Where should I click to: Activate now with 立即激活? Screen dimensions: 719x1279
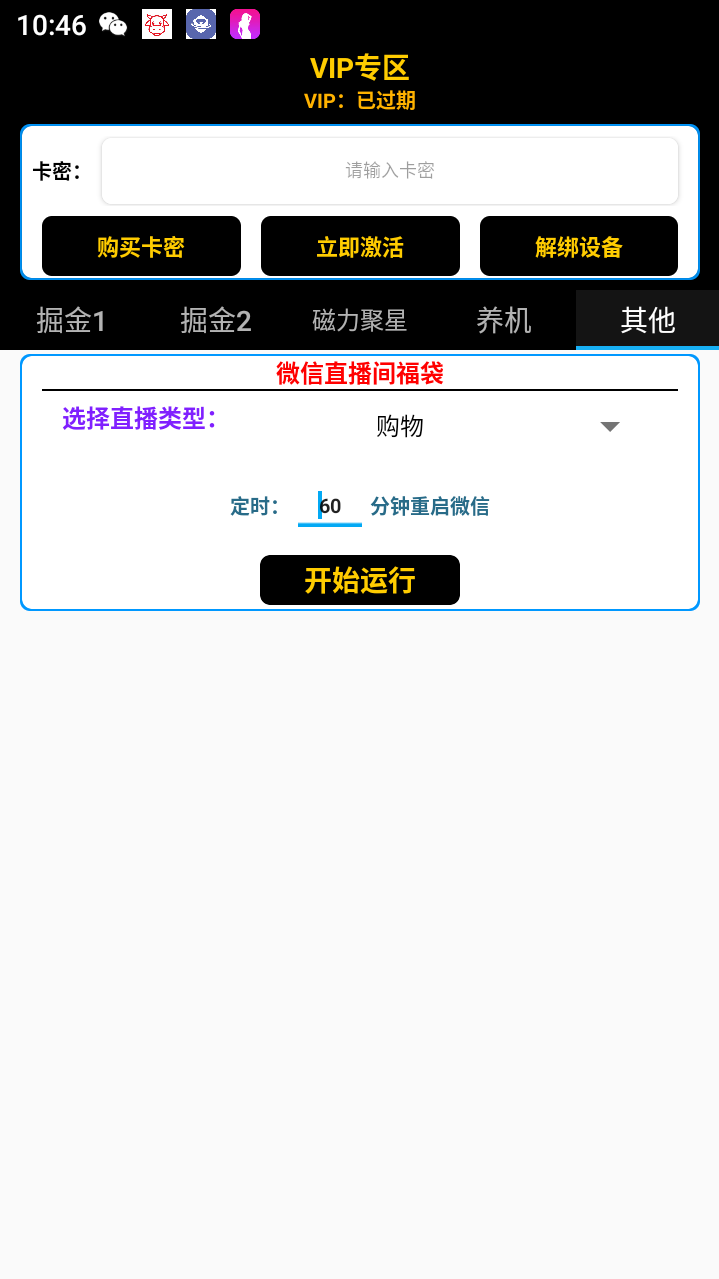pyautogui.click(x=360, y=247)
